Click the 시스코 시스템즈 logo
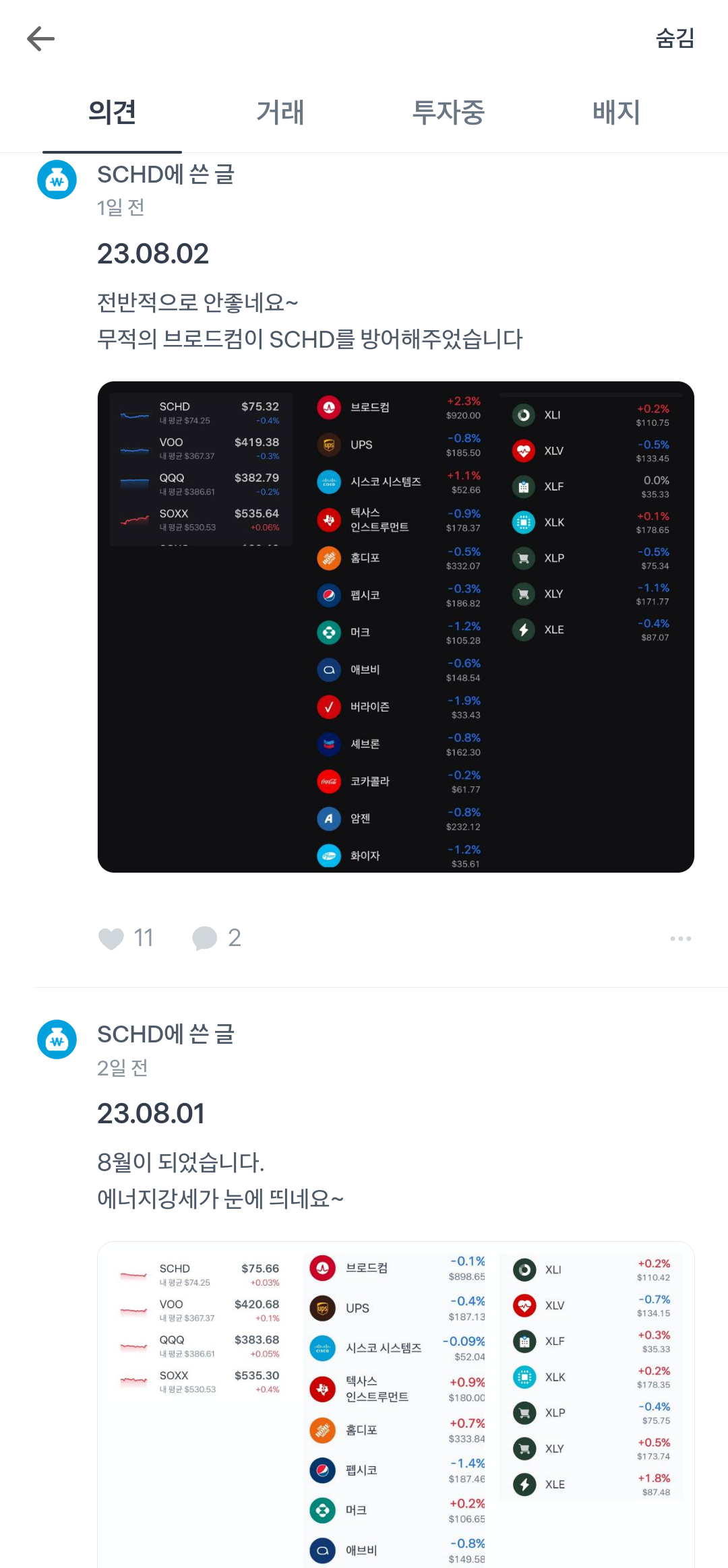This screenshot has width=728, height=1568. tap(328, 482)
